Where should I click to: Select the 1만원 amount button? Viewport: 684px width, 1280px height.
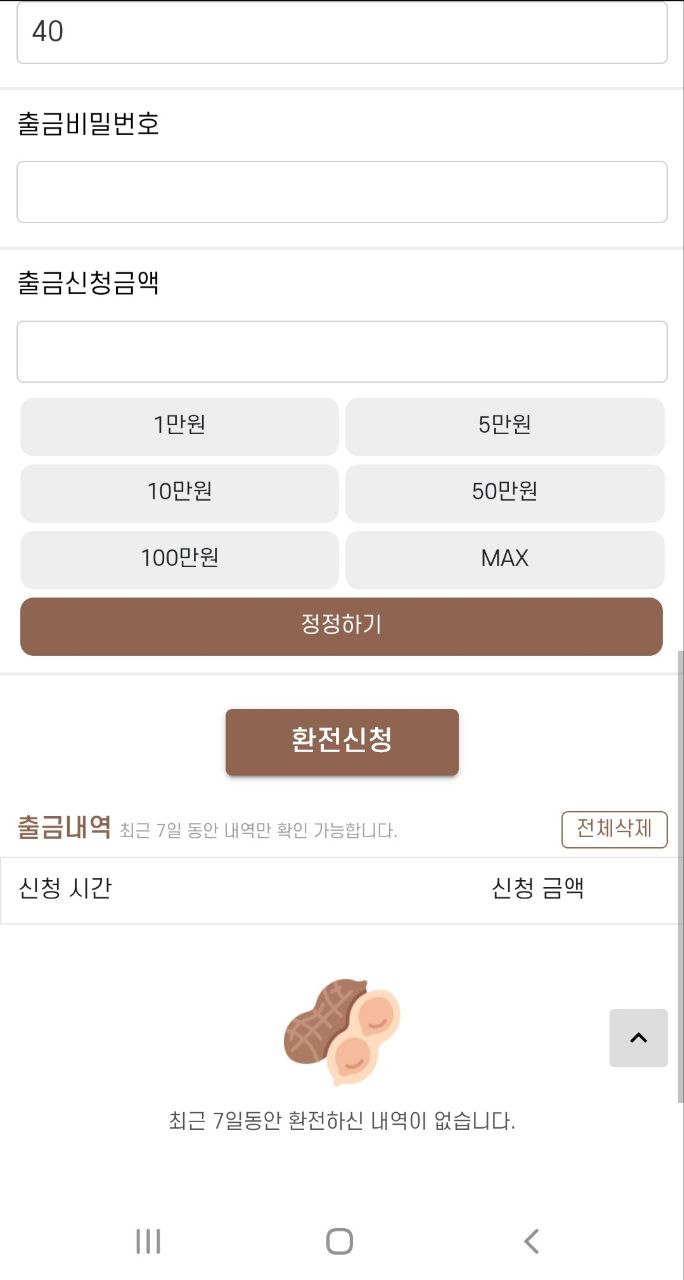coord(180,426)
